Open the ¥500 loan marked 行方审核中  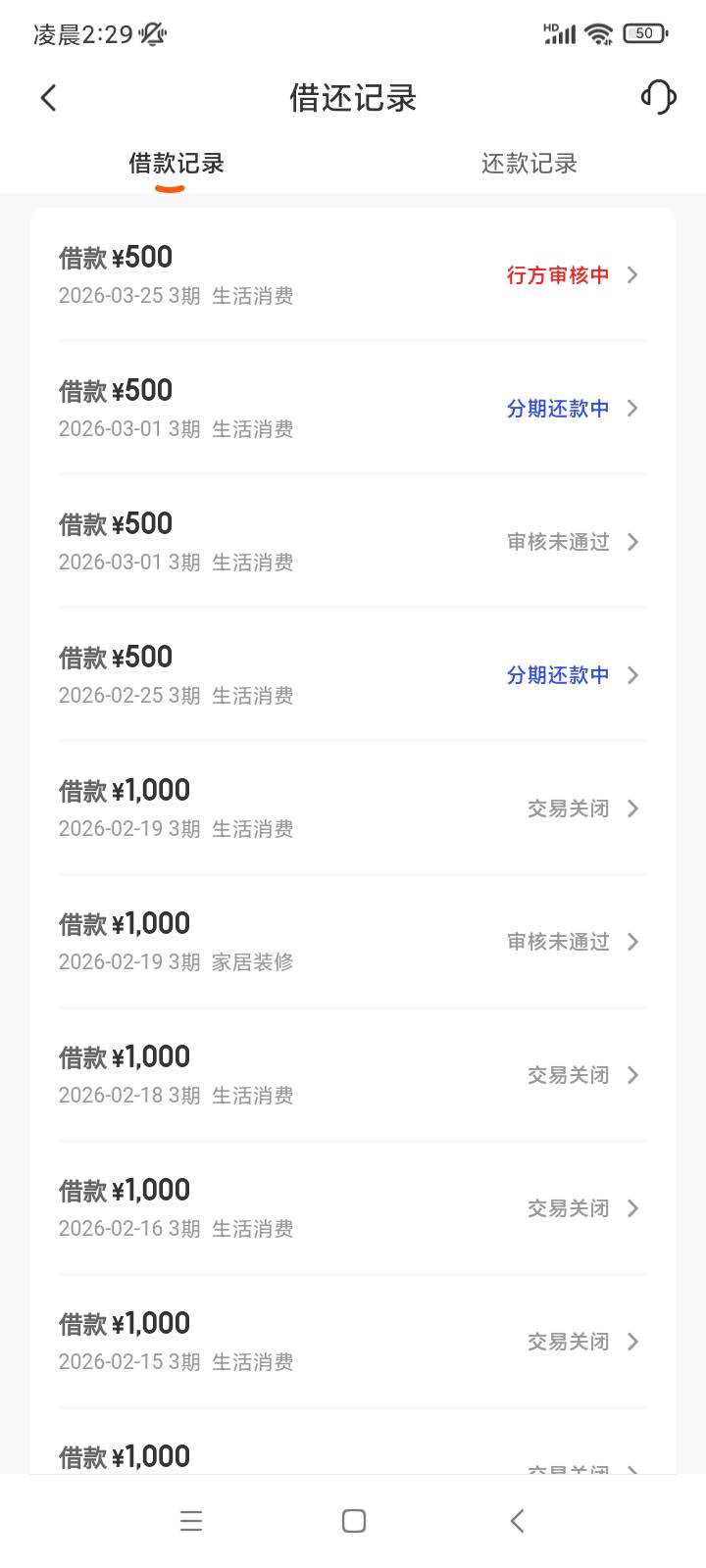353,274
